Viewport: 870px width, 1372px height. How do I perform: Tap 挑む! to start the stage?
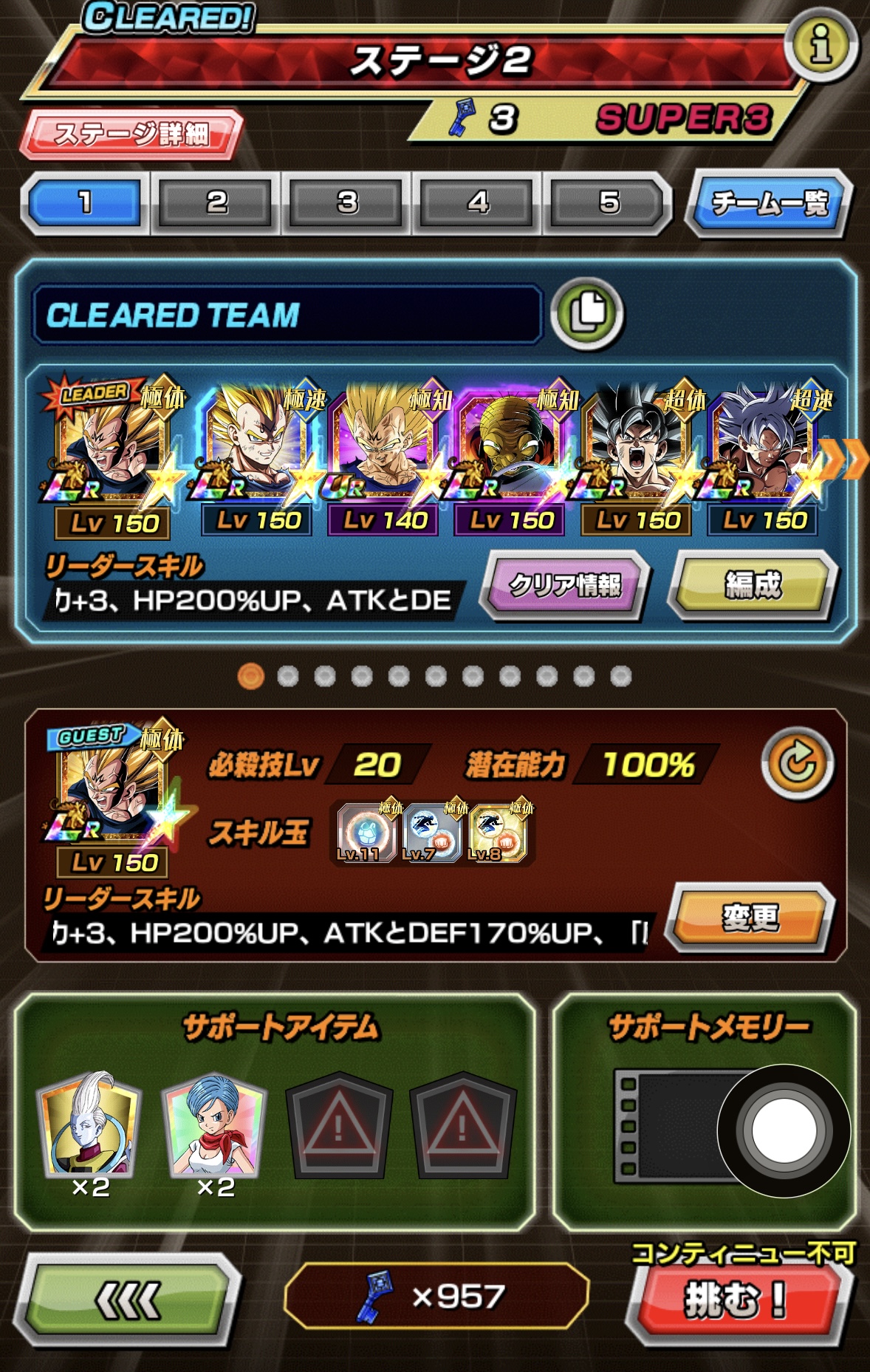pyautogui.click(x=736, y=1300)
